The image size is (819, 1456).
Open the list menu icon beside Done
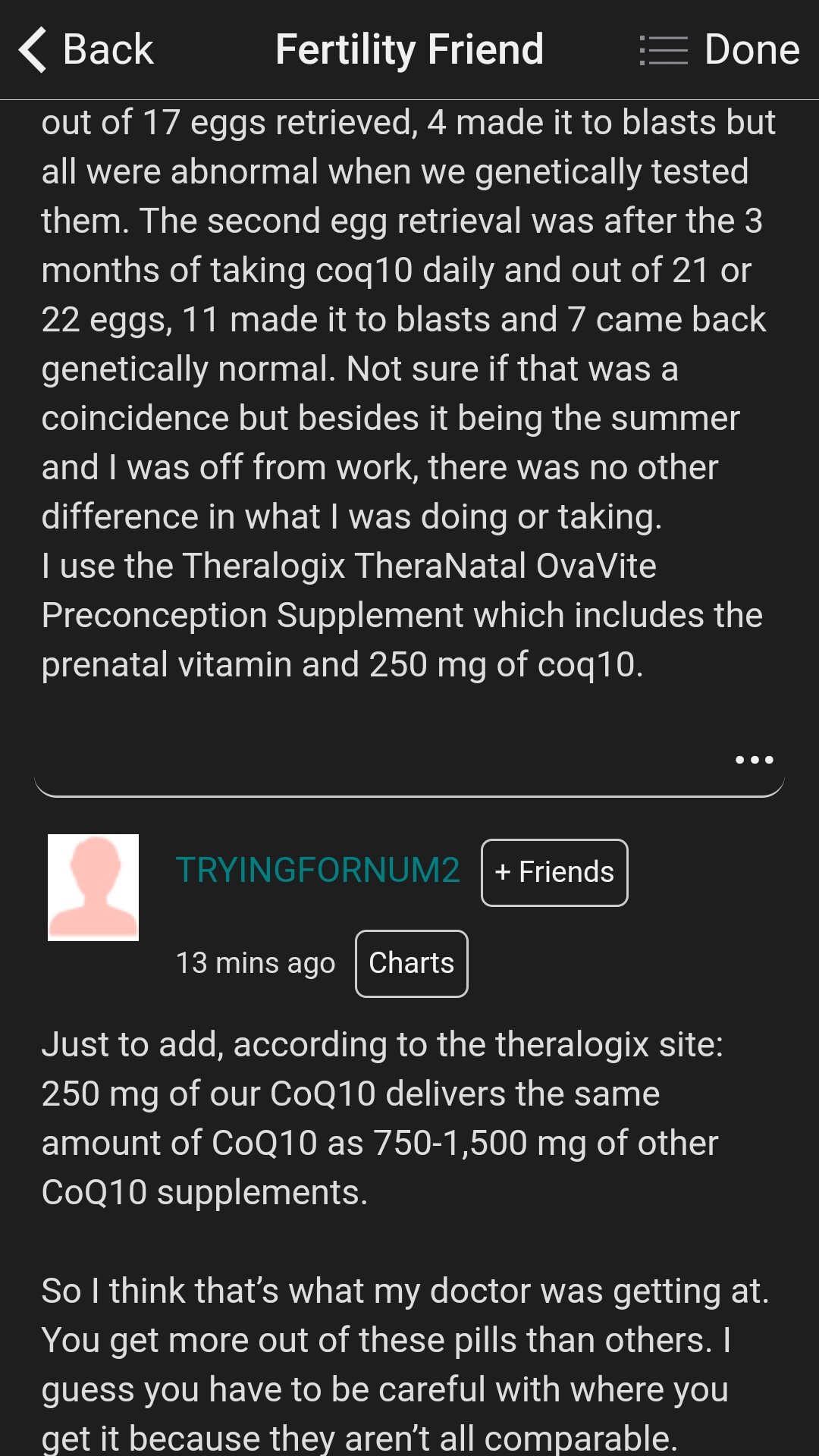[664, 51]
